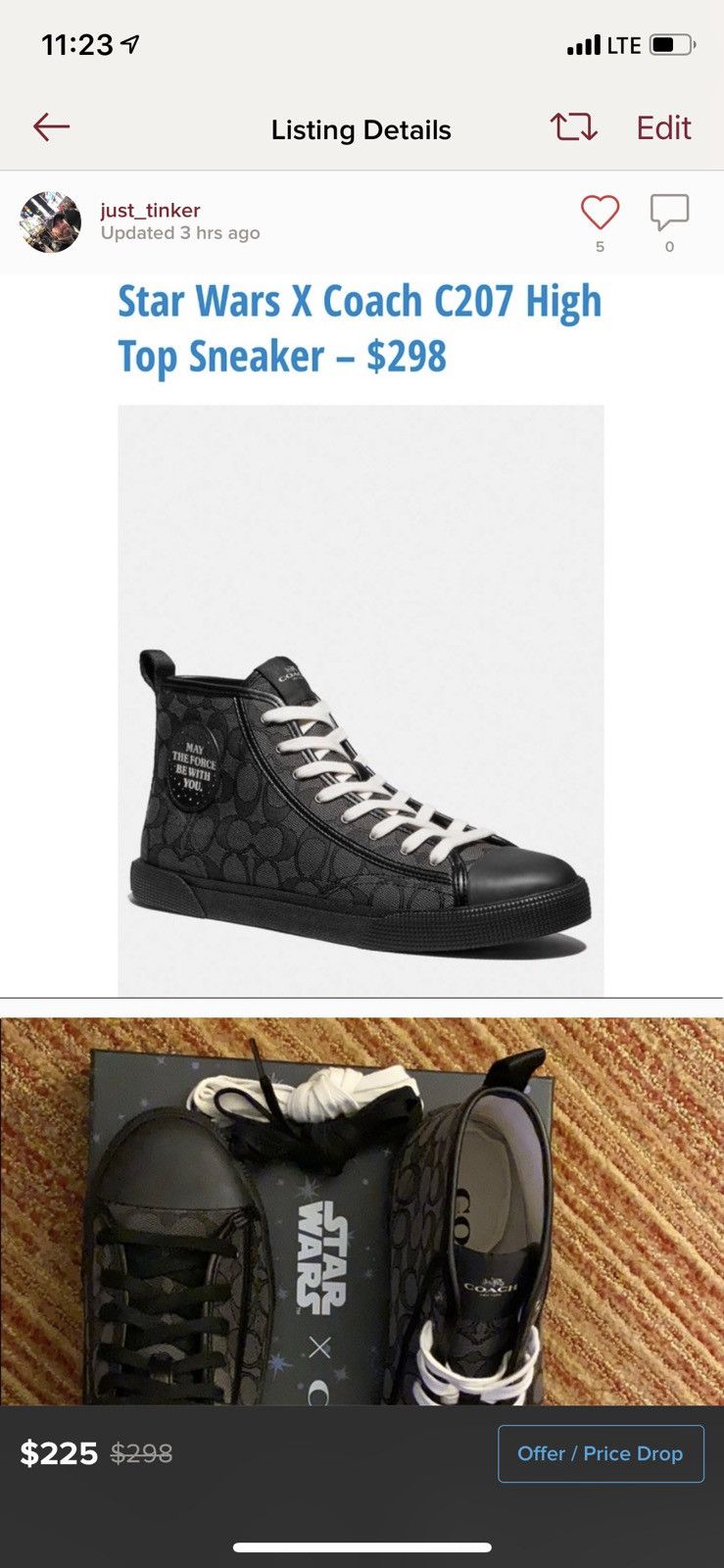The width and height of the screenshot is (724, 1568).
Task: Edit this listing
Action: [663, 127]
